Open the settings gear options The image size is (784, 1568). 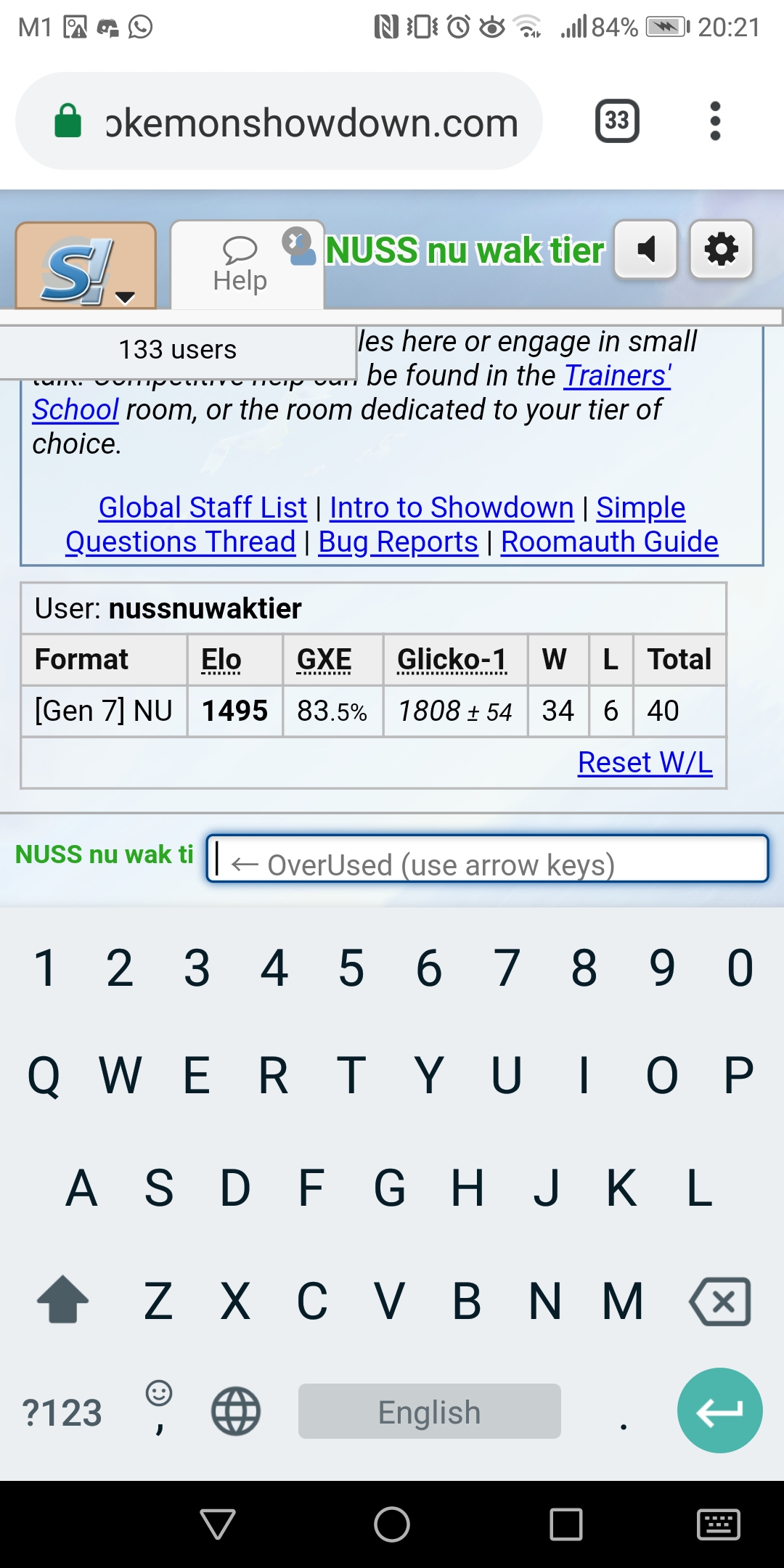tap(722, 250)
